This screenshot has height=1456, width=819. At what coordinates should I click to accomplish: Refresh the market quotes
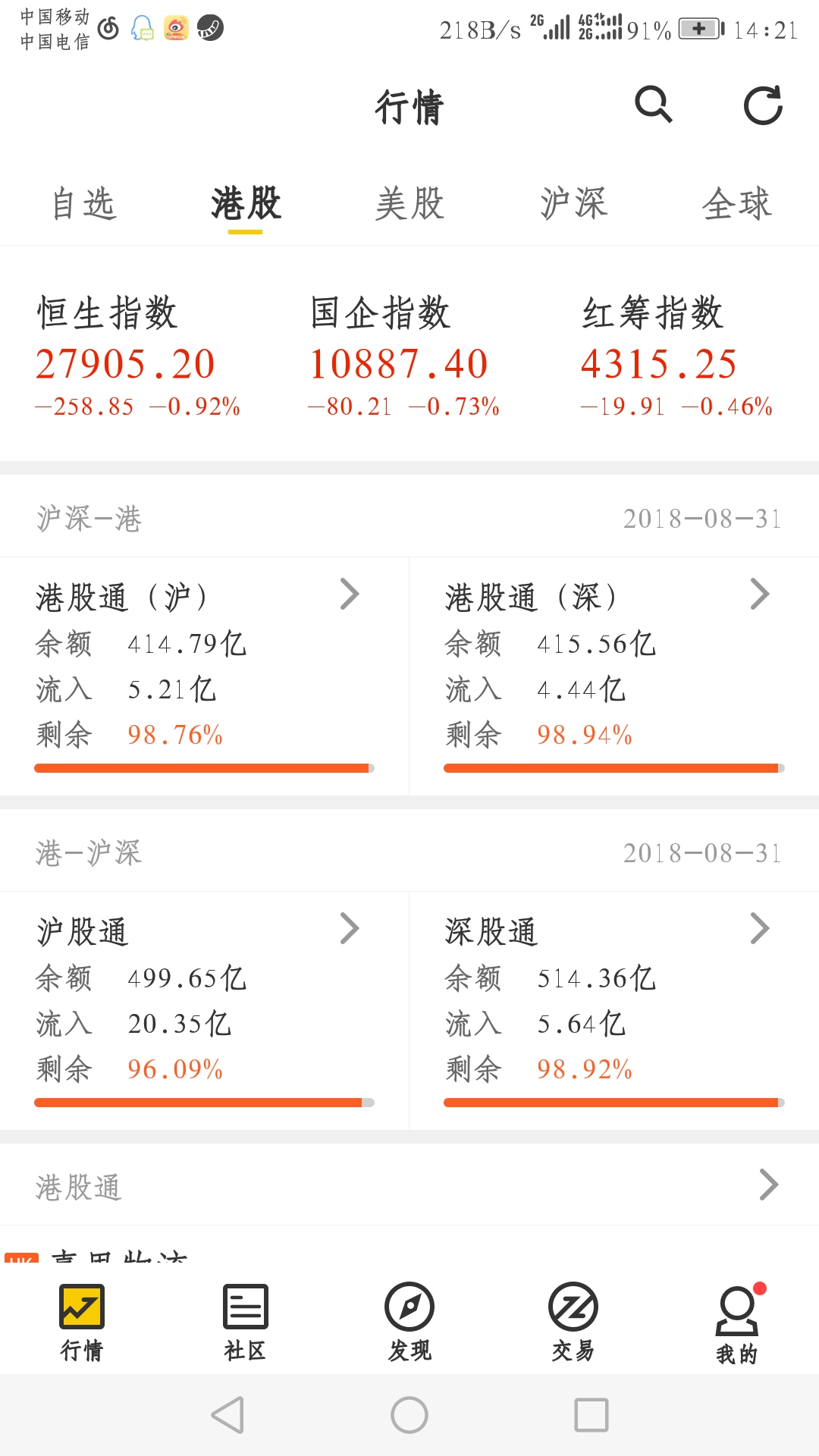coord(763,105)
